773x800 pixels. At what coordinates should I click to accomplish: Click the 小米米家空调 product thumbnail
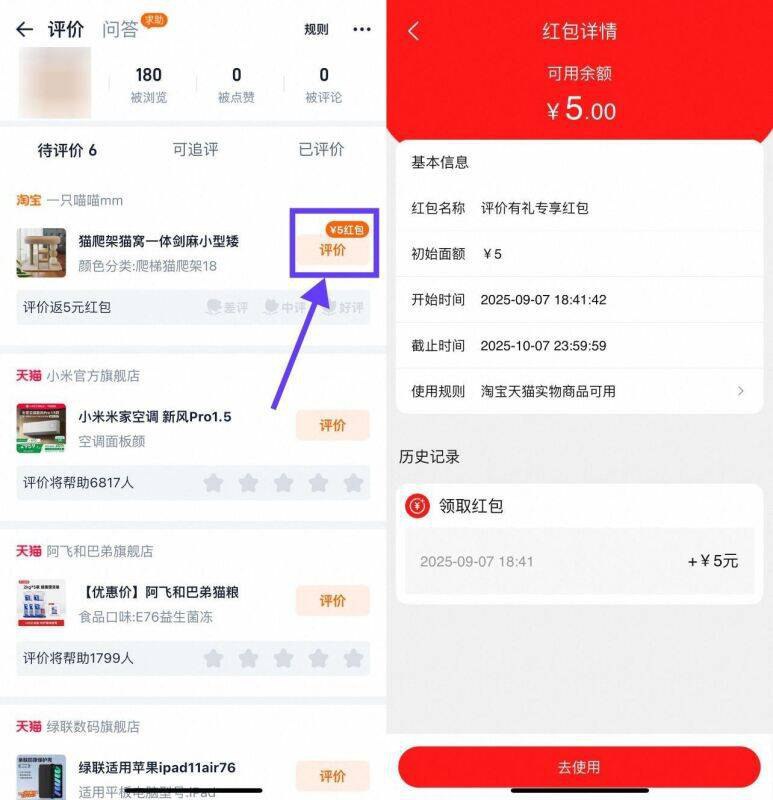coord(40,428)
